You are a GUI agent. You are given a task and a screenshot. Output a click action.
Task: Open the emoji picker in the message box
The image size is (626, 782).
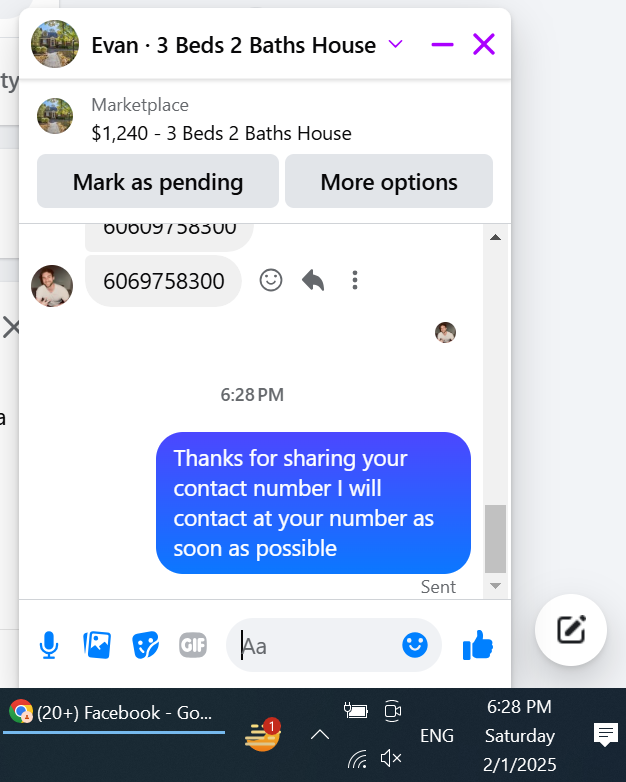415,645
